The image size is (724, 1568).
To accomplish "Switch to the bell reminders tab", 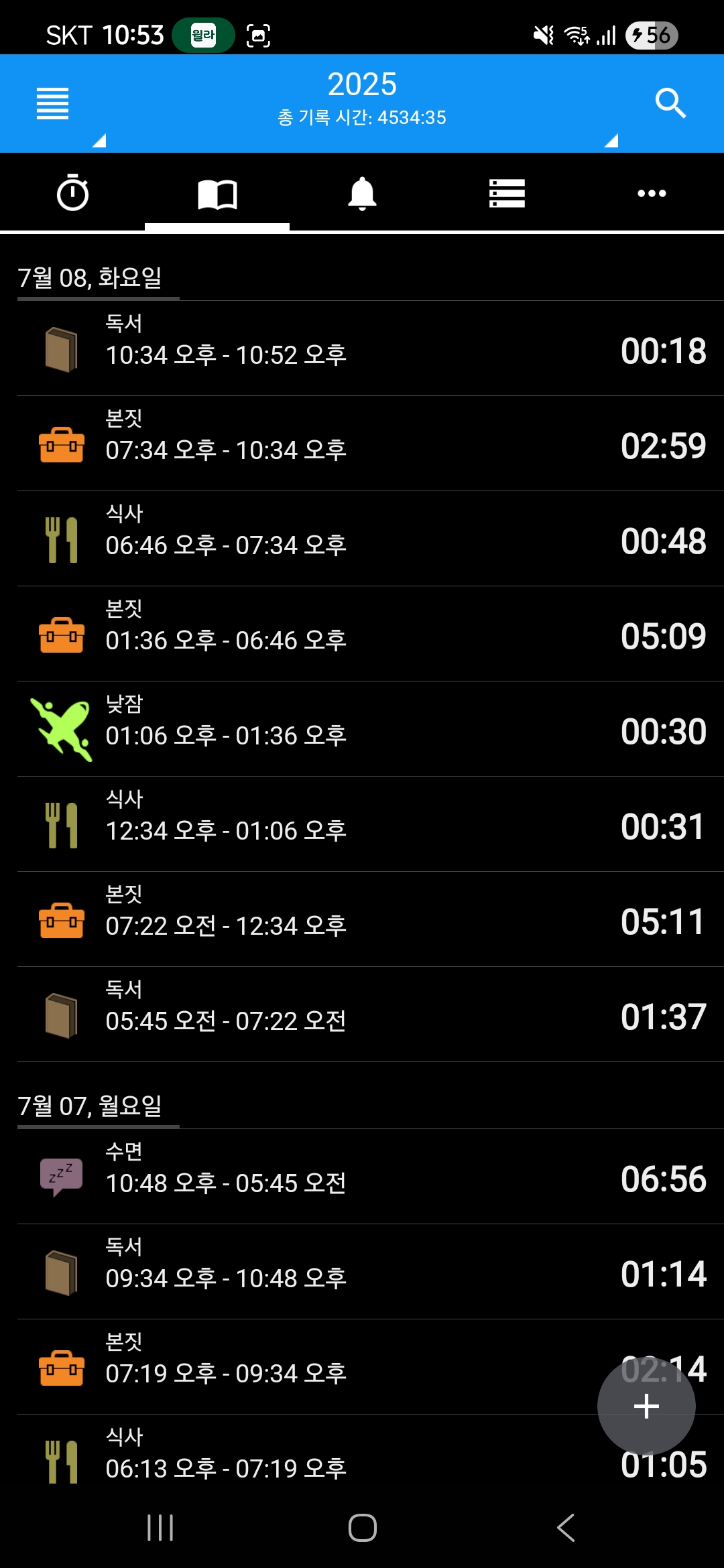I will click(x=362, y=194).
